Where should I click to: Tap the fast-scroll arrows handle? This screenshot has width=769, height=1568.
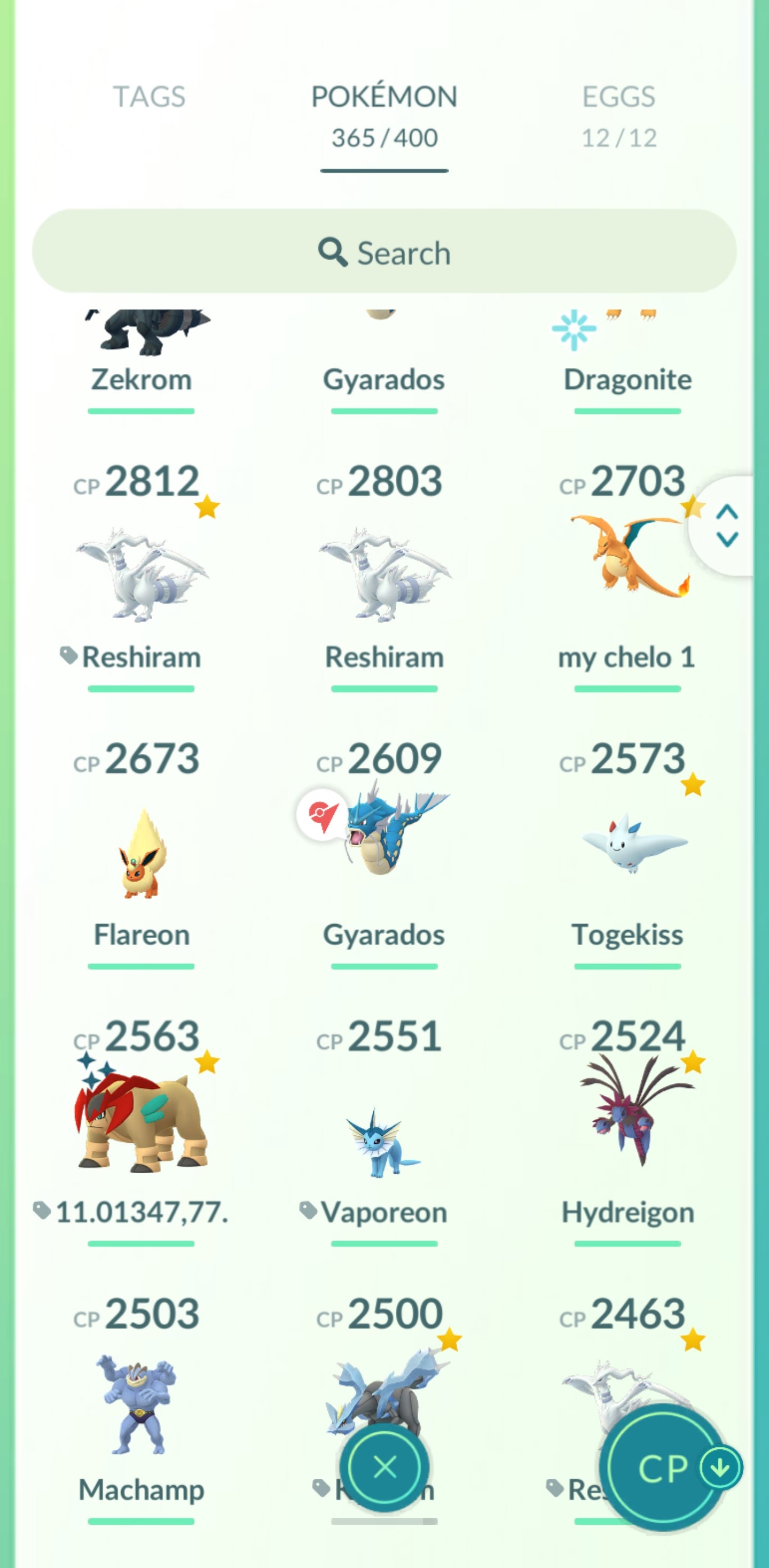[726, 526]
